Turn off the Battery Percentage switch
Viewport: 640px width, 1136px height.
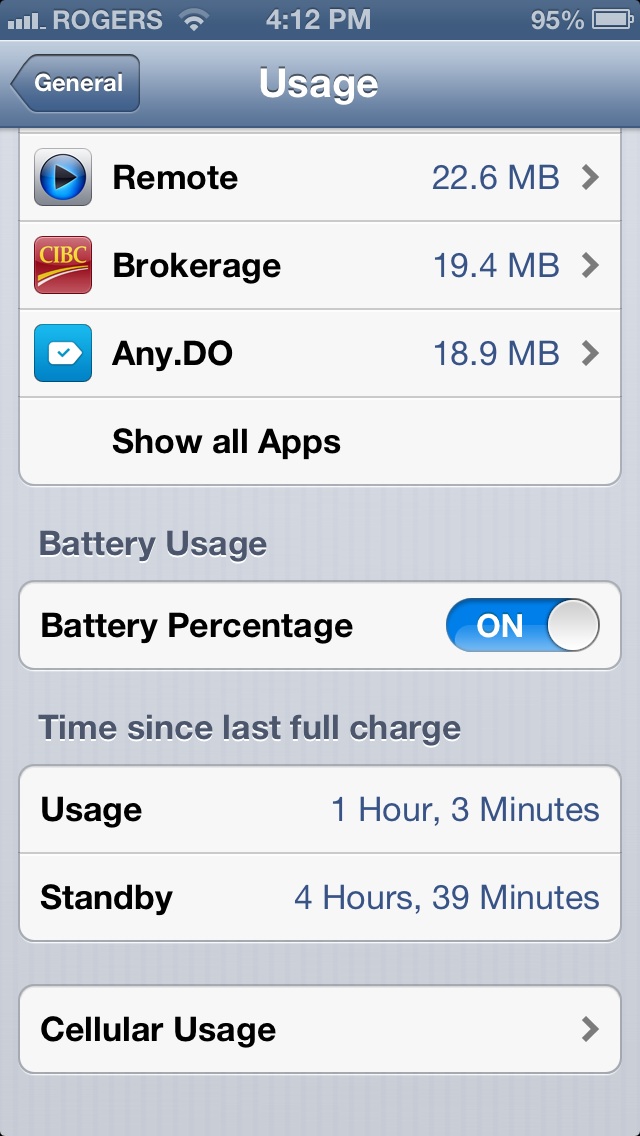click(522, 626)
